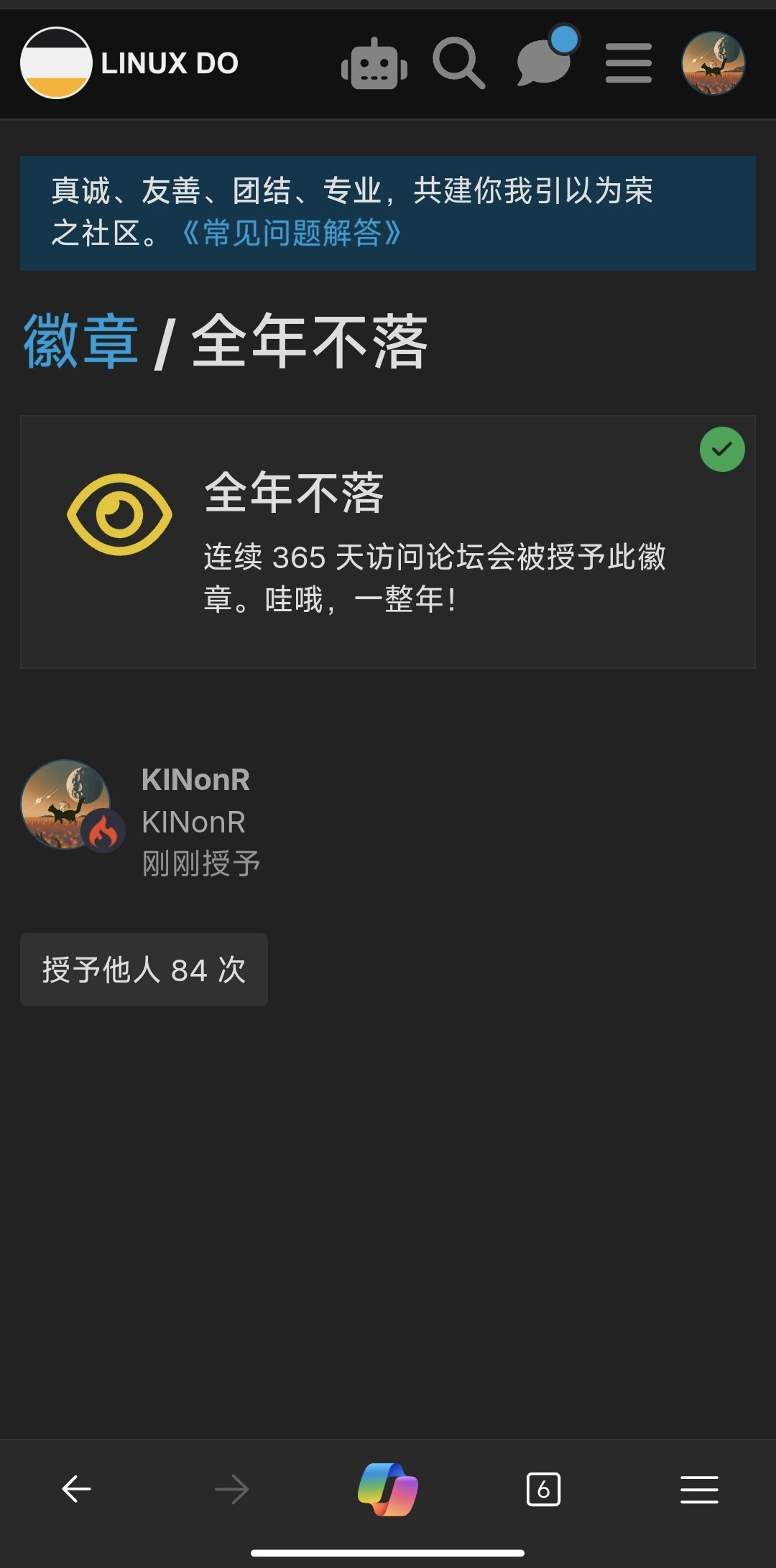The width and height of the screenshot is (776, 1568).
Task: Go back in the browser
Action: coord(77,1489)
